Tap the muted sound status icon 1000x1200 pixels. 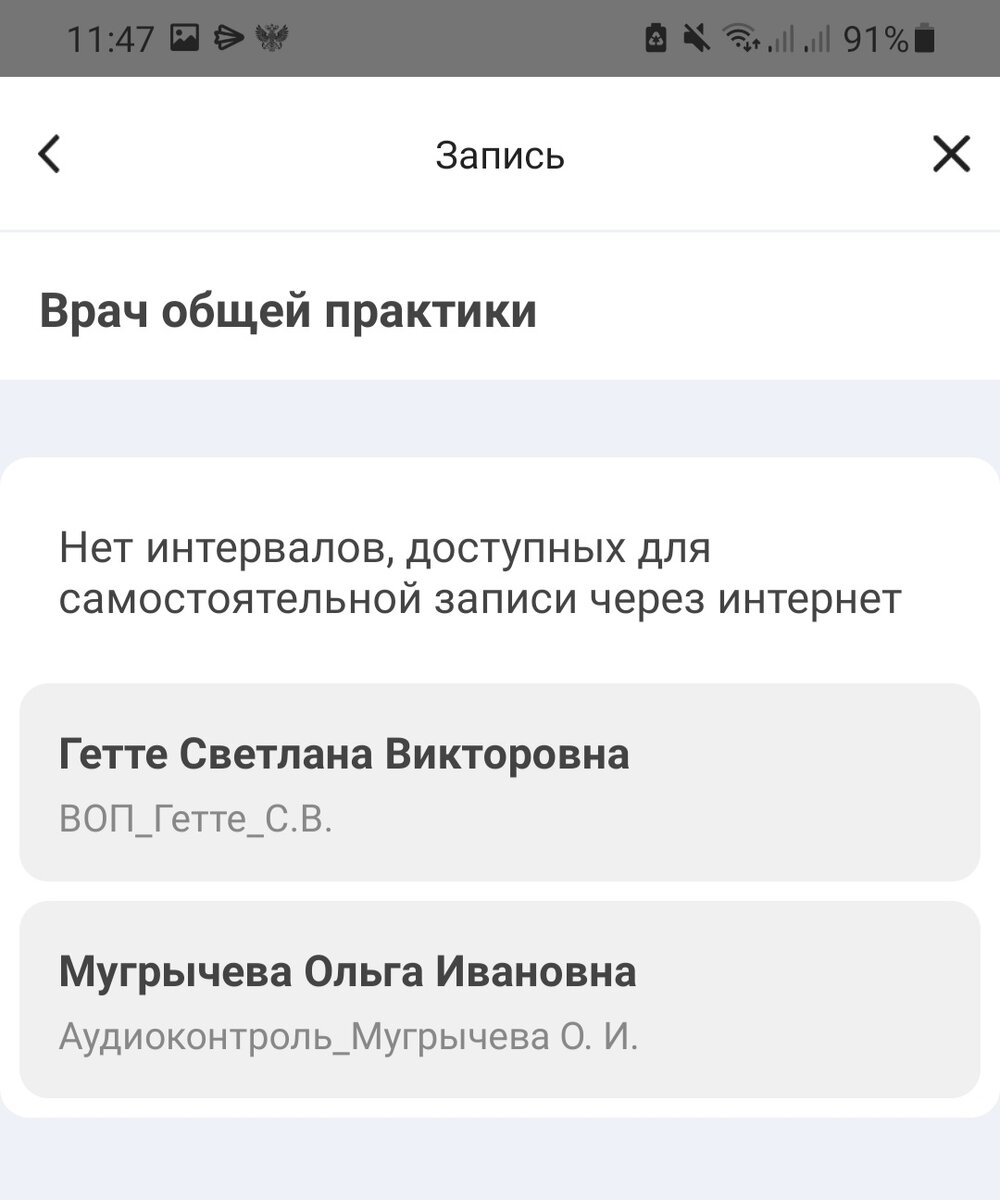tap(695, 38)
